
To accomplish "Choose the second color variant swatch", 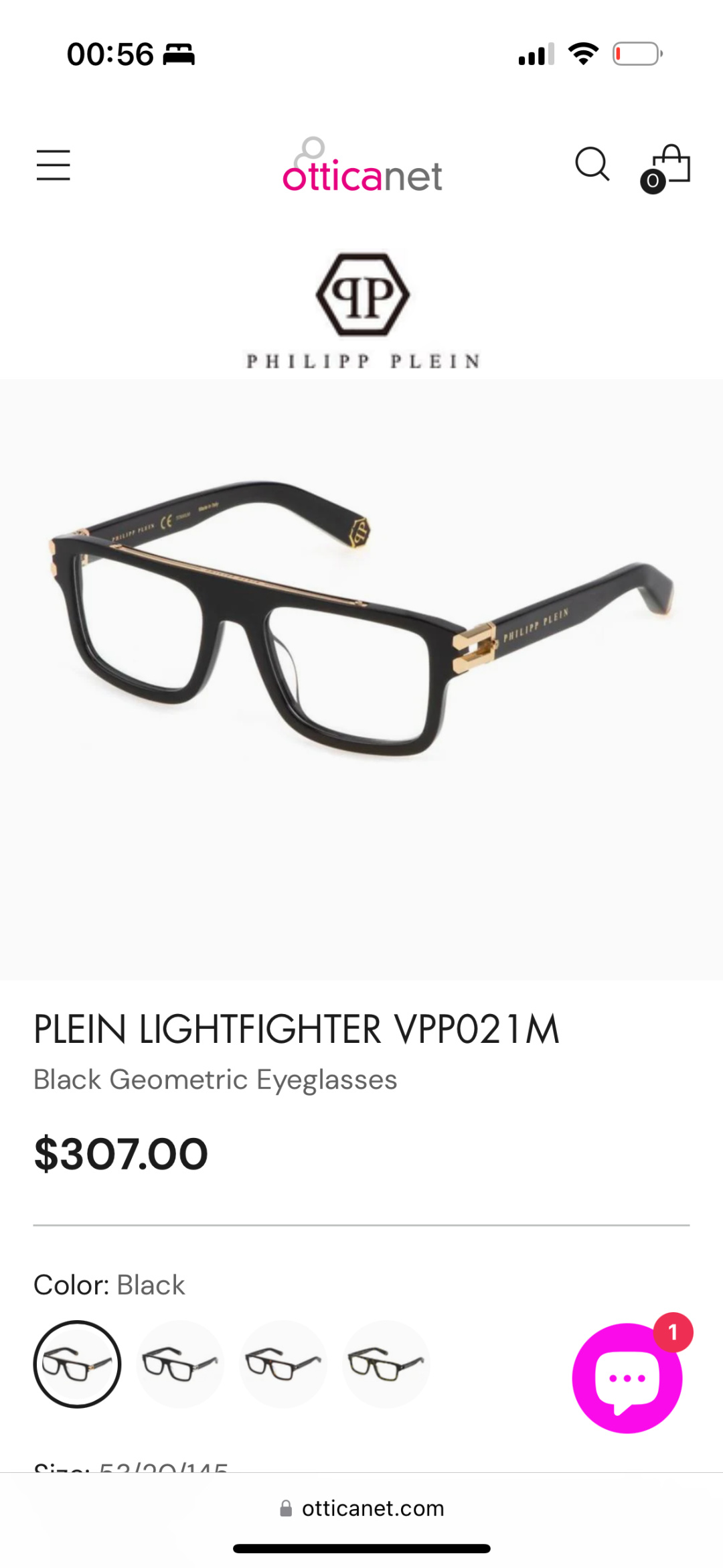I will (x=179, y=1364).
